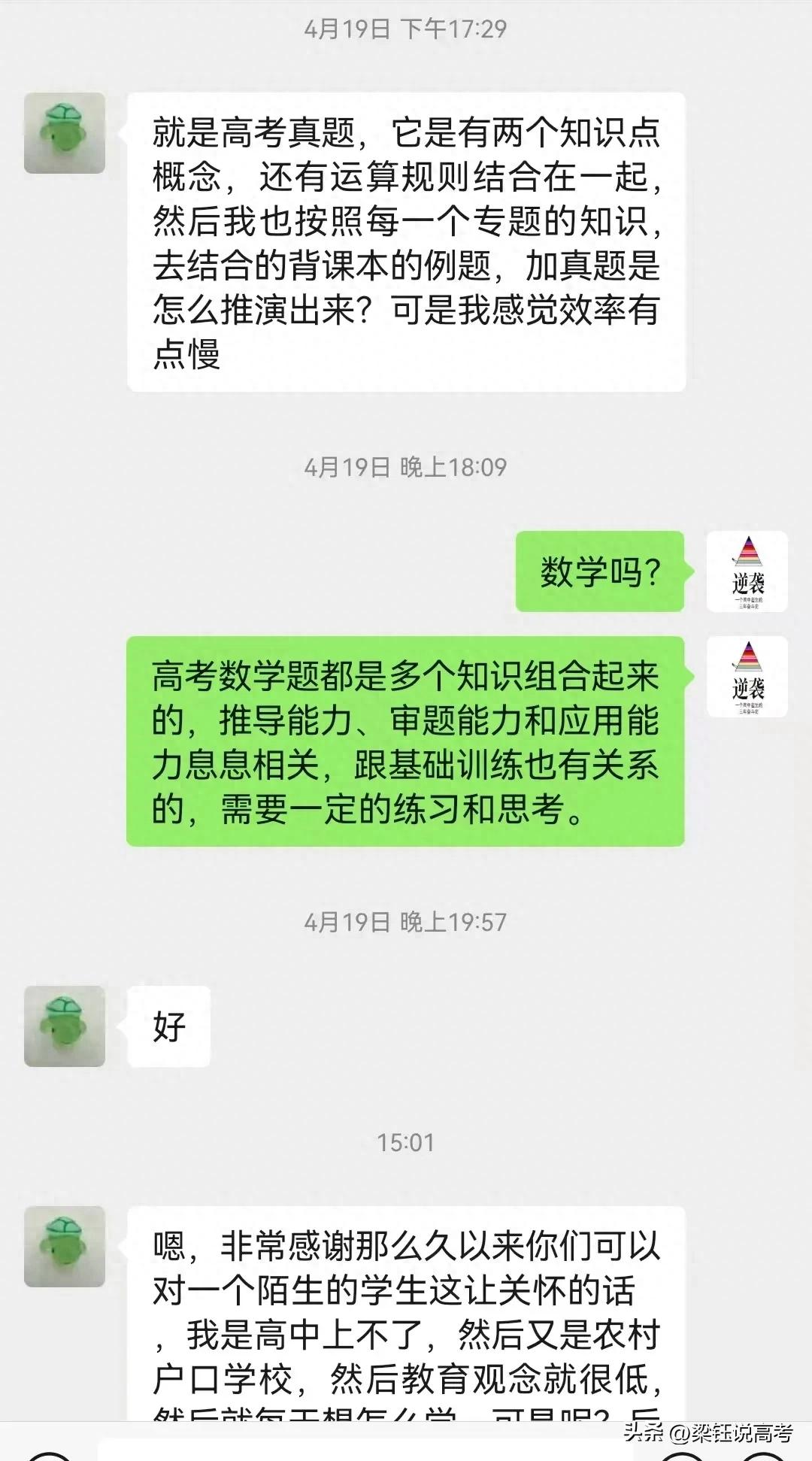
Task: Tap the 4月19日 下午17:29 timestamp
Action: [406, 29]
